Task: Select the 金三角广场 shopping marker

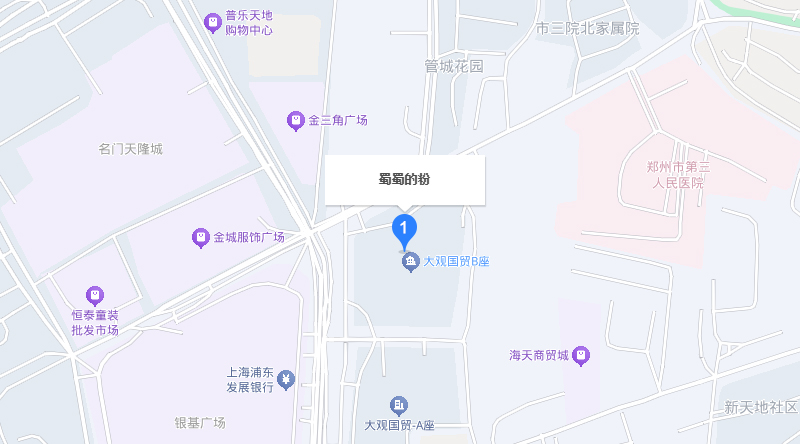Action: (x=296, y=121)
